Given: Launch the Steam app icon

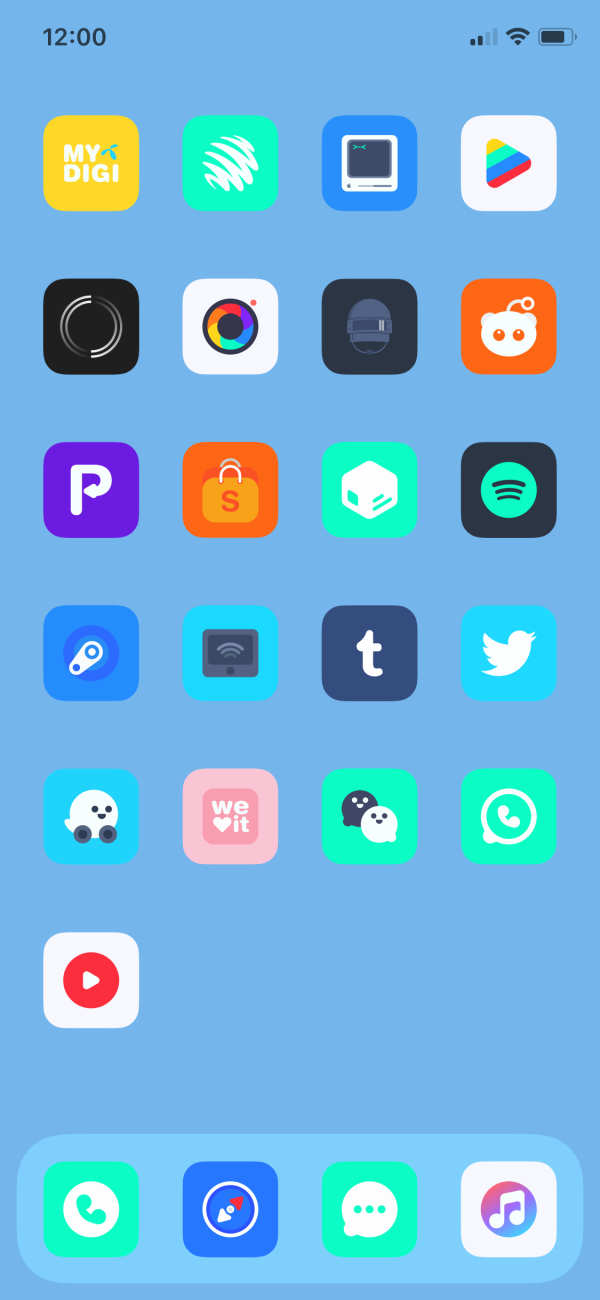Looking at the screenshot, I should pos(91,653).
